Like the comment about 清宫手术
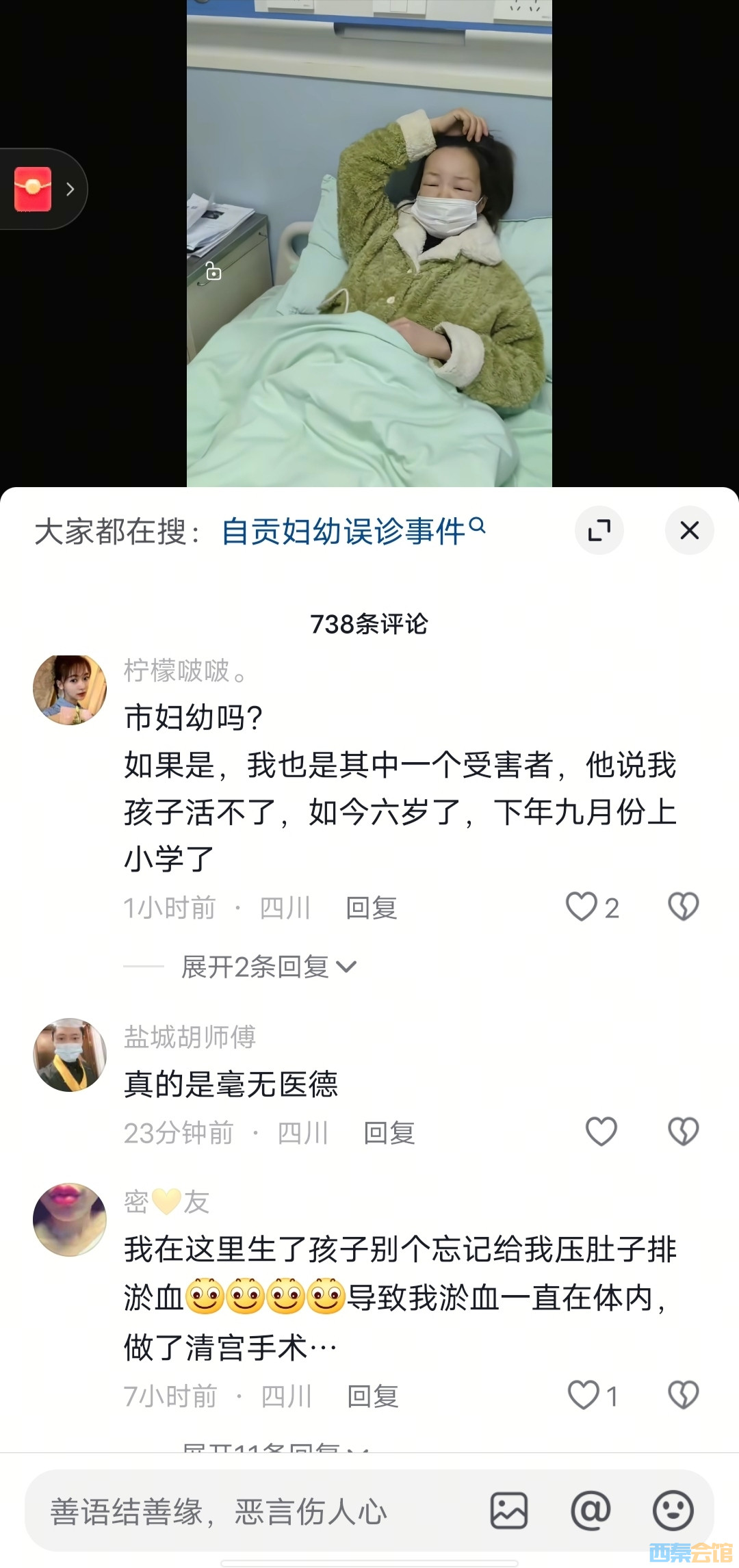 pos(584,1395)
